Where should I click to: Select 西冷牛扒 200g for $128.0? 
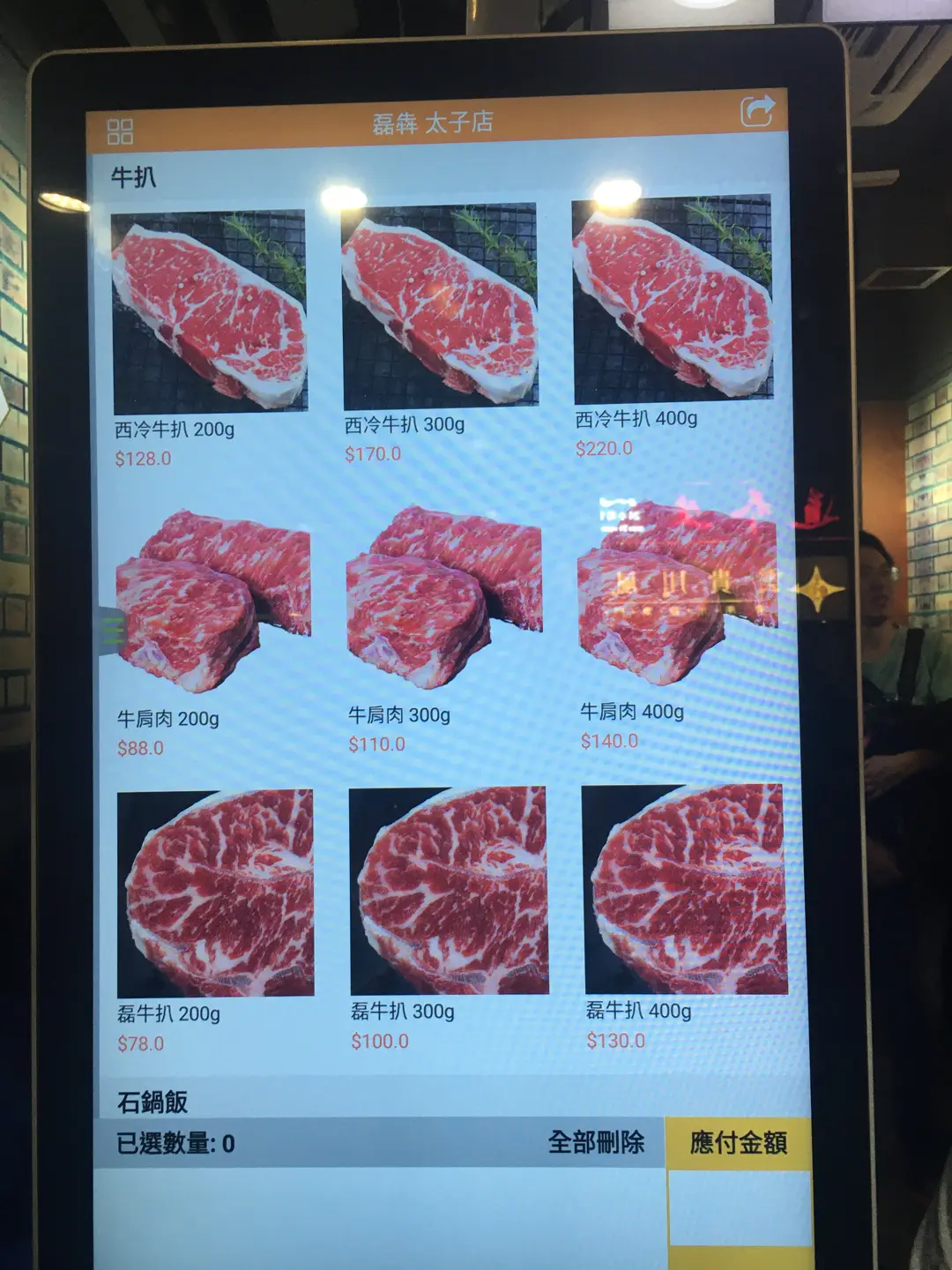pyautogui.click(x=210, y=311)
